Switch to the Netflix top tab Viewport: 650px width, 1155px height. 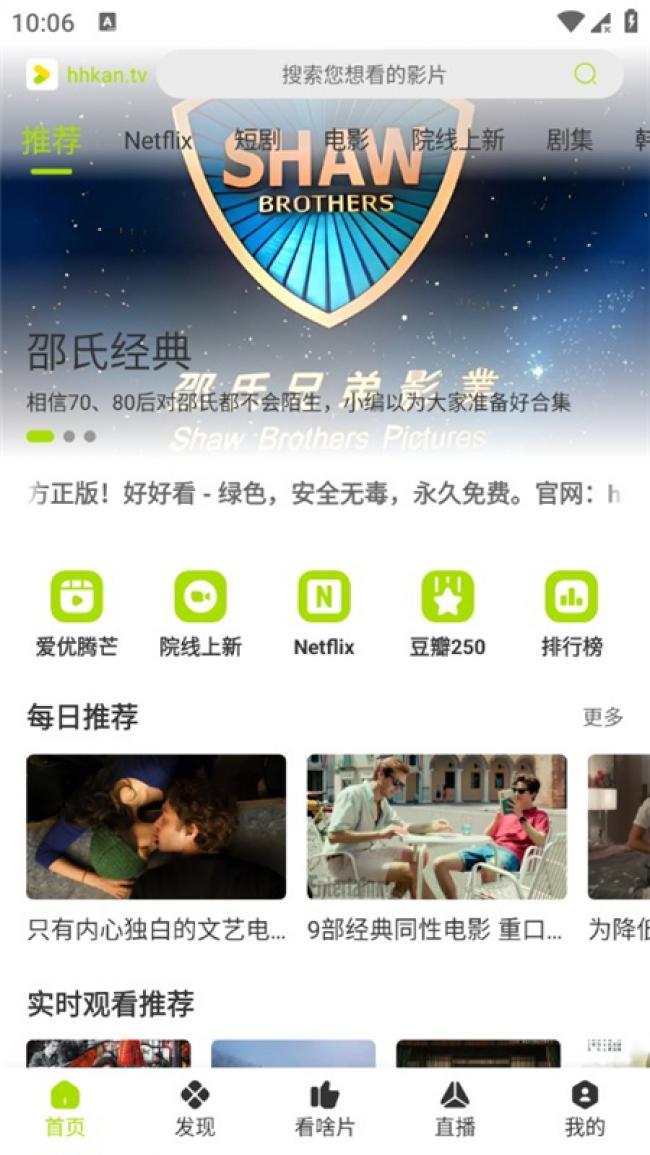tap(158, 141)
